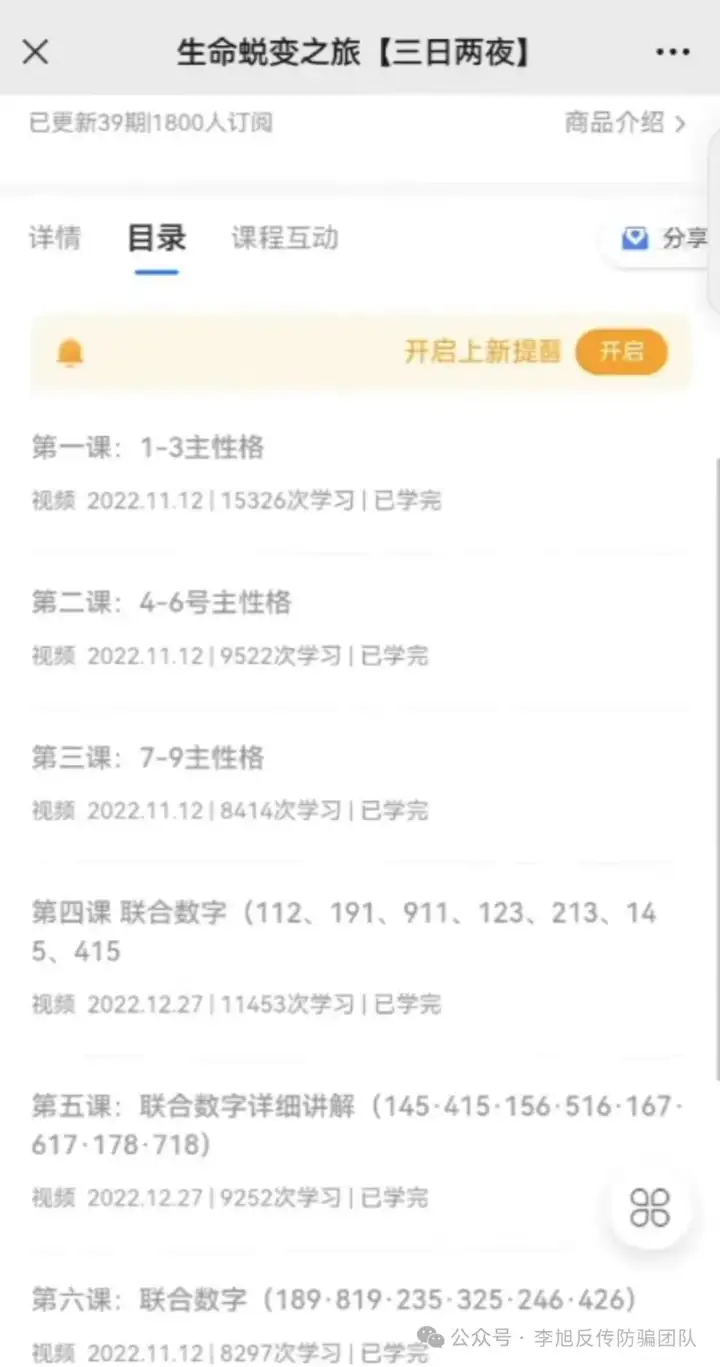720x1367 pixels.
Task: Open lesson 第六课 联合数字
Action: 334,1300
